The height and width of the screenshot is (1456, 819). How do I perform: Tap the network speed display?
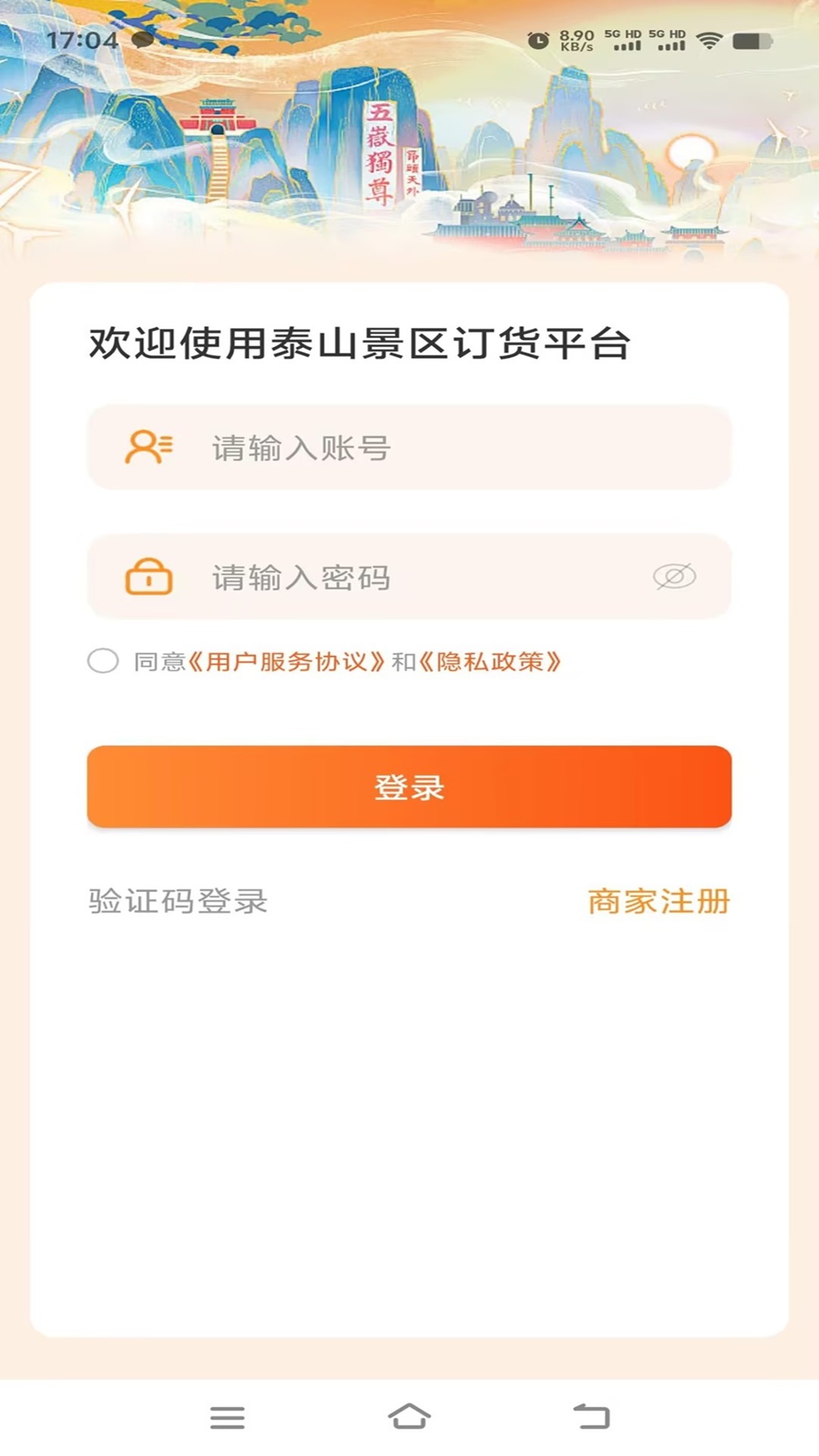[576, 38]
